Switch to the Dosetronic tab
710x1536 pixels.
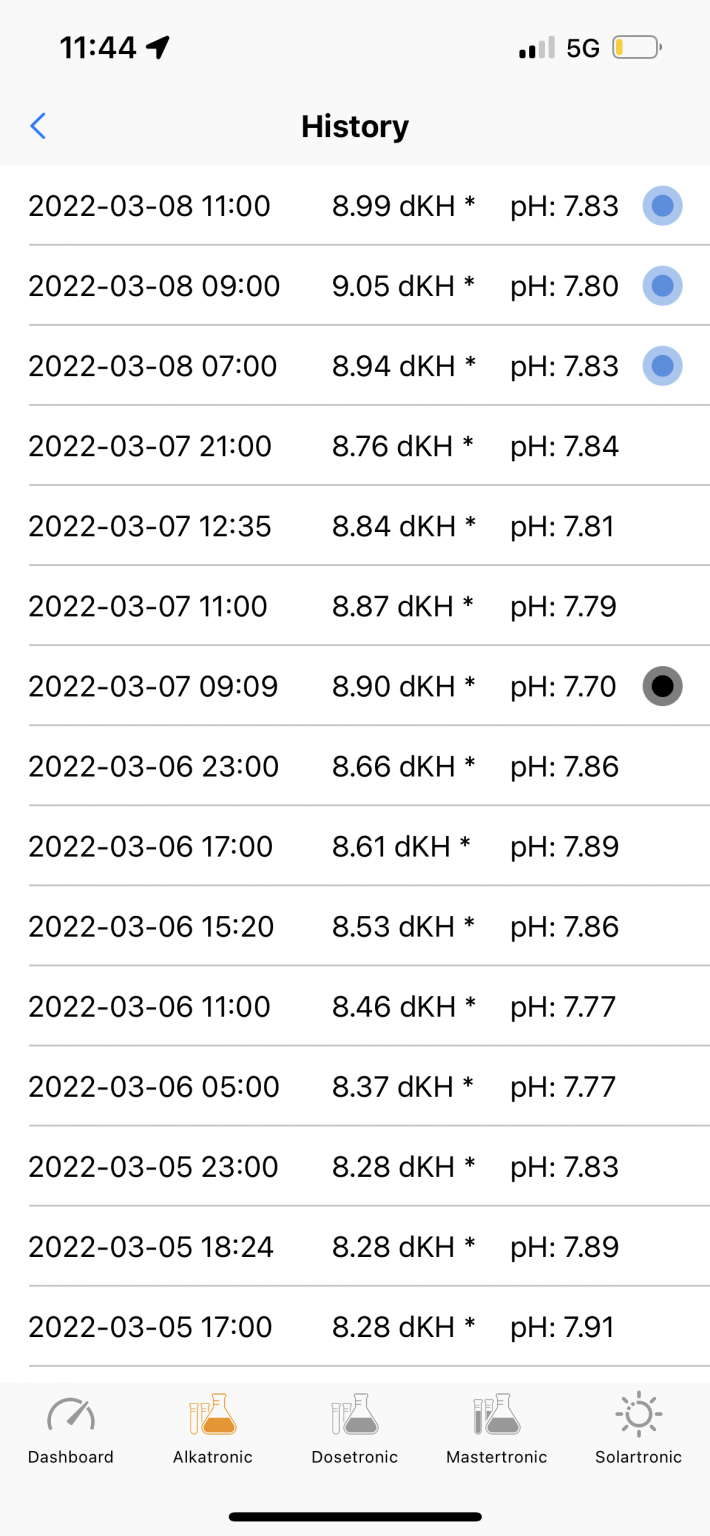click(x=354, y=1429)
